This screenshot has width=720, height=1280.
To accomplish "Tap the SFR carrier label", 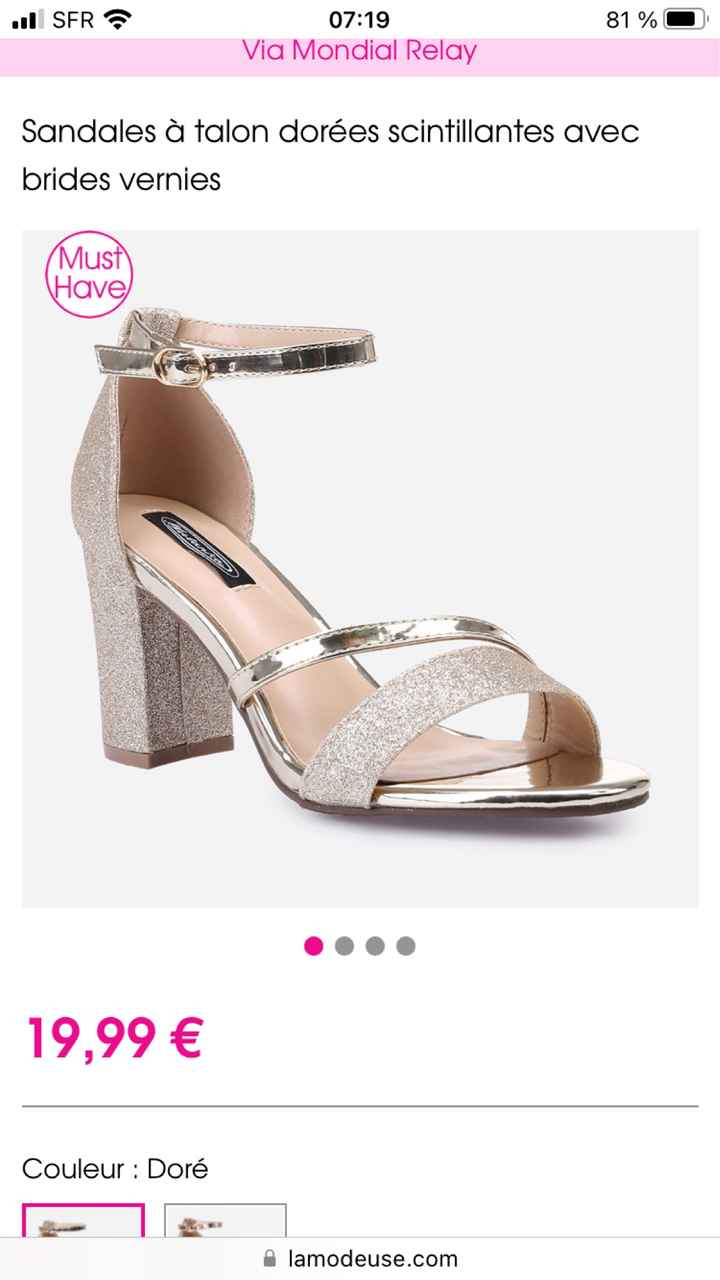I will [x=72, y=18].
